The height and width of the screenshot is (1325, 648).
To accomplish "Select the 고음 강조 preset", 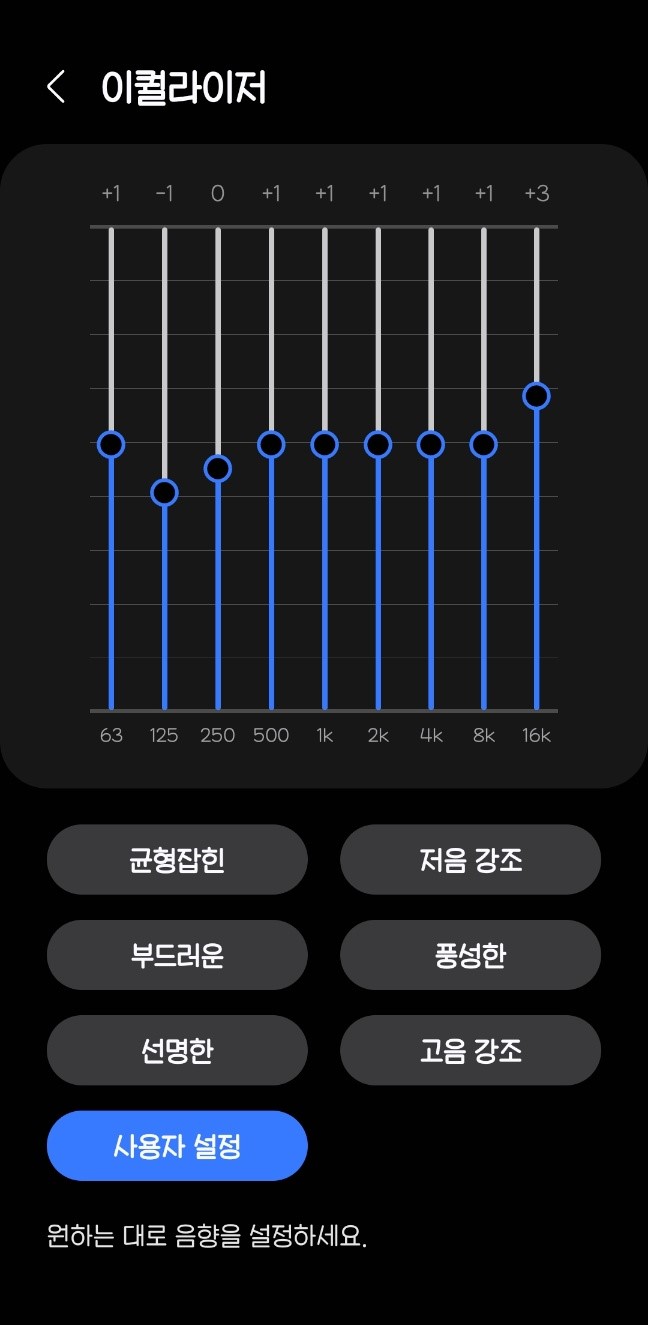I will 470,1050.
